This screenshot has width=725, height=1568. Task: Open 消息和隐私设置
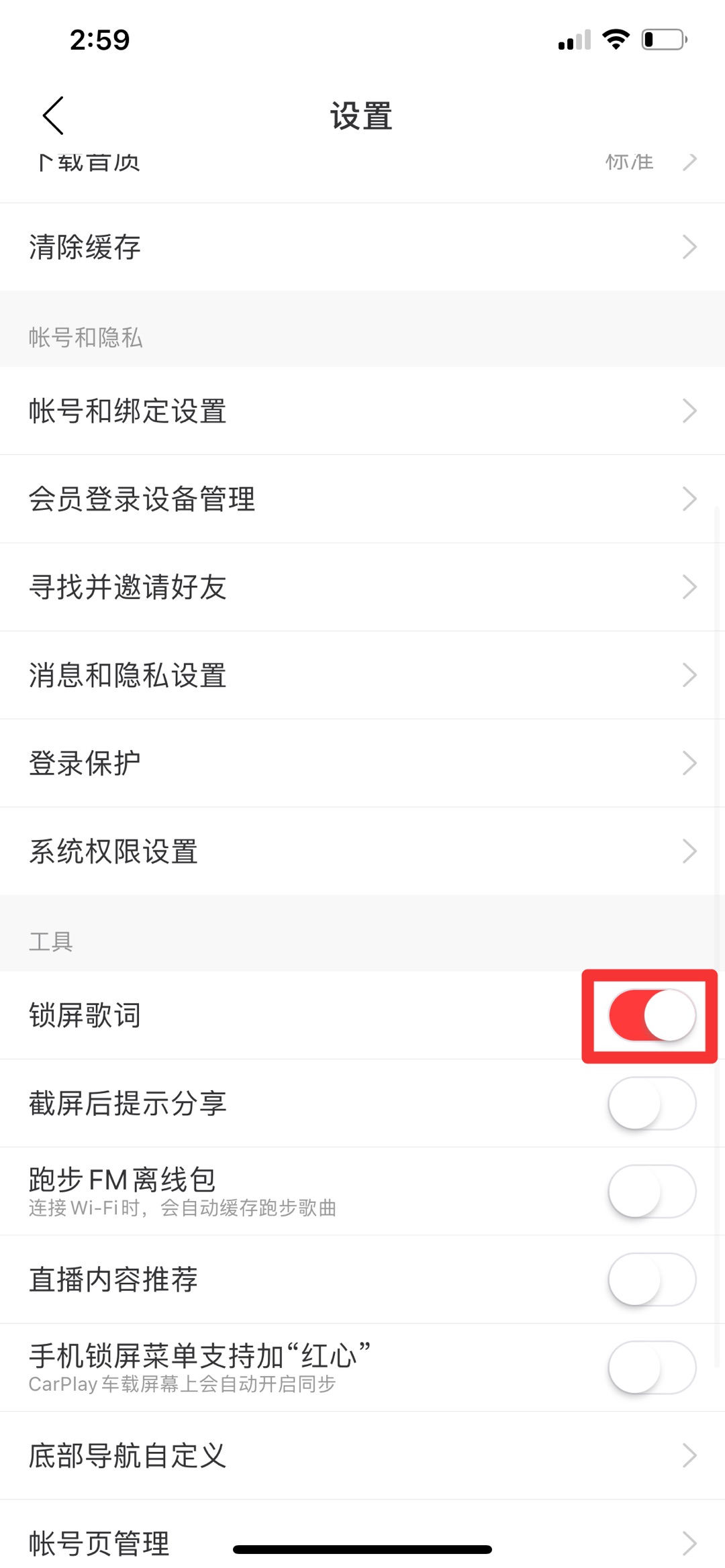[x=362, y=675]
